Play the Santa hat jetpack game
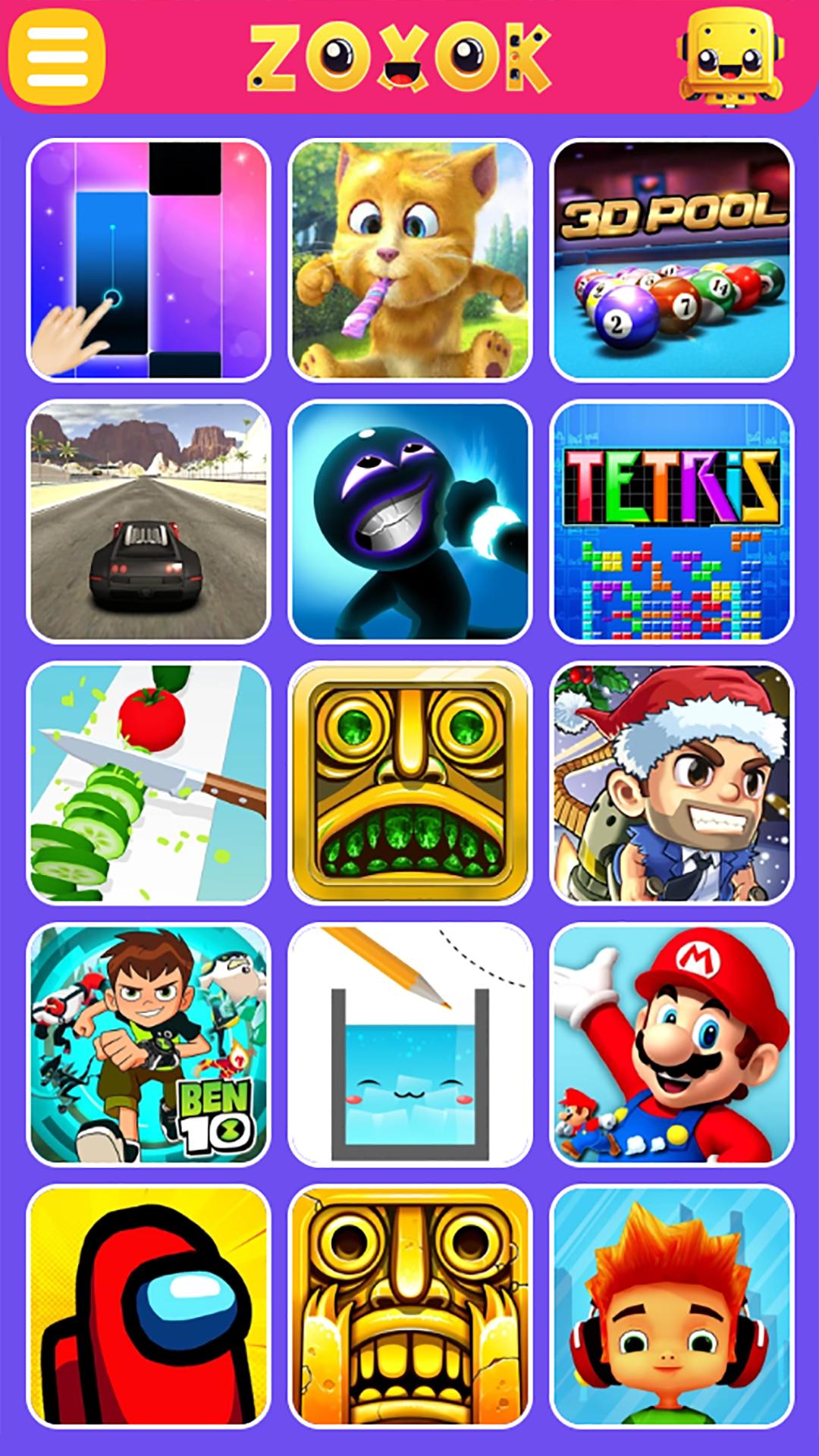The height and width of the screenshot is (1456, 819). tap(672, 783)
